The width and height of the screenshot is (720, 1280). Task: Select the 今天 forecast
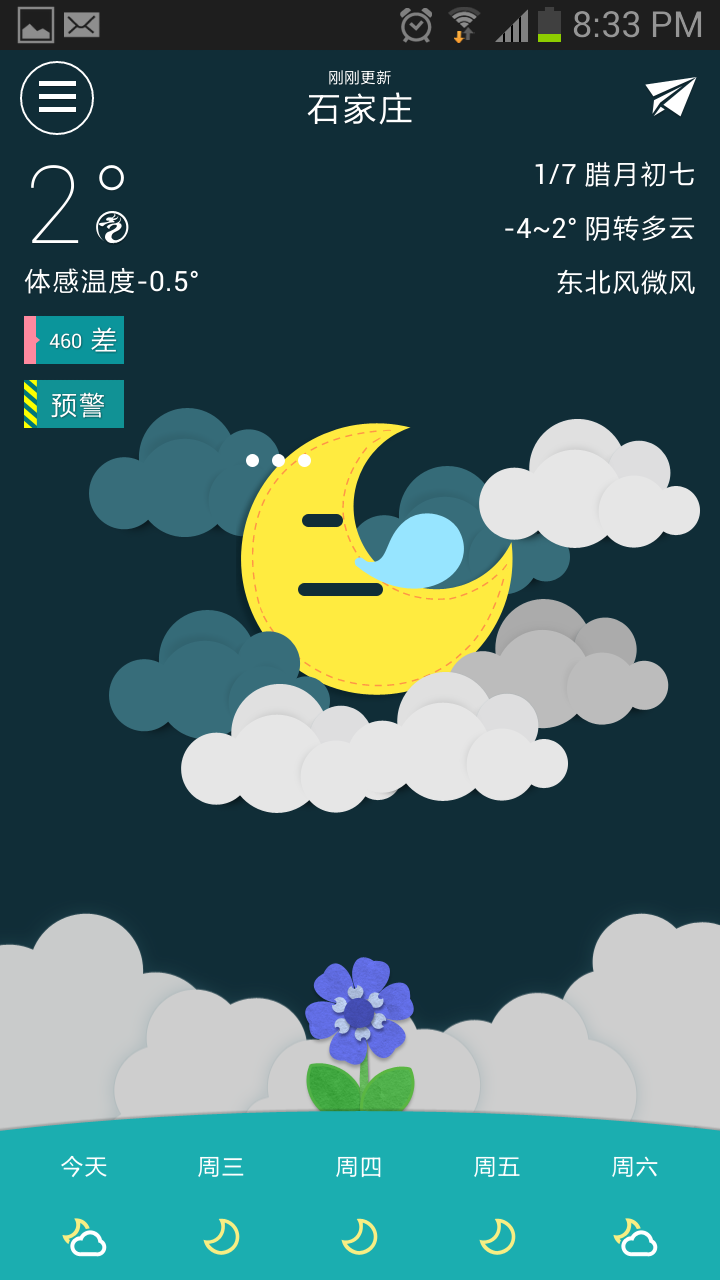tap(84, 1205)
